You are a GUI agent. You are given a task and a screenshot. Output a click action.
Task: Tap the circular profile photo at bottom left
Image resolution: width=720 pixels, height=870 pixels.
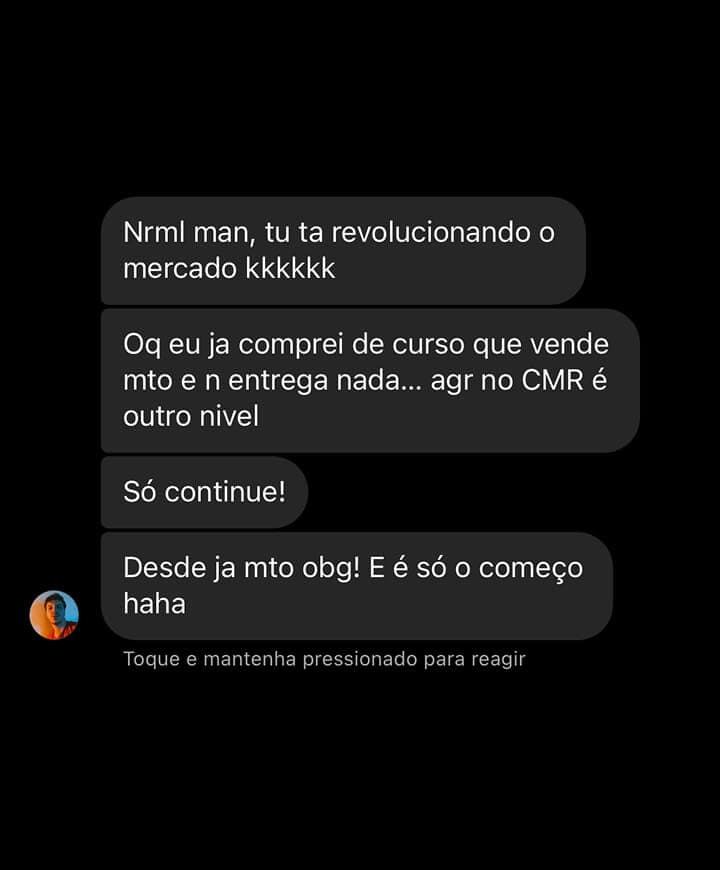point(55,612)
